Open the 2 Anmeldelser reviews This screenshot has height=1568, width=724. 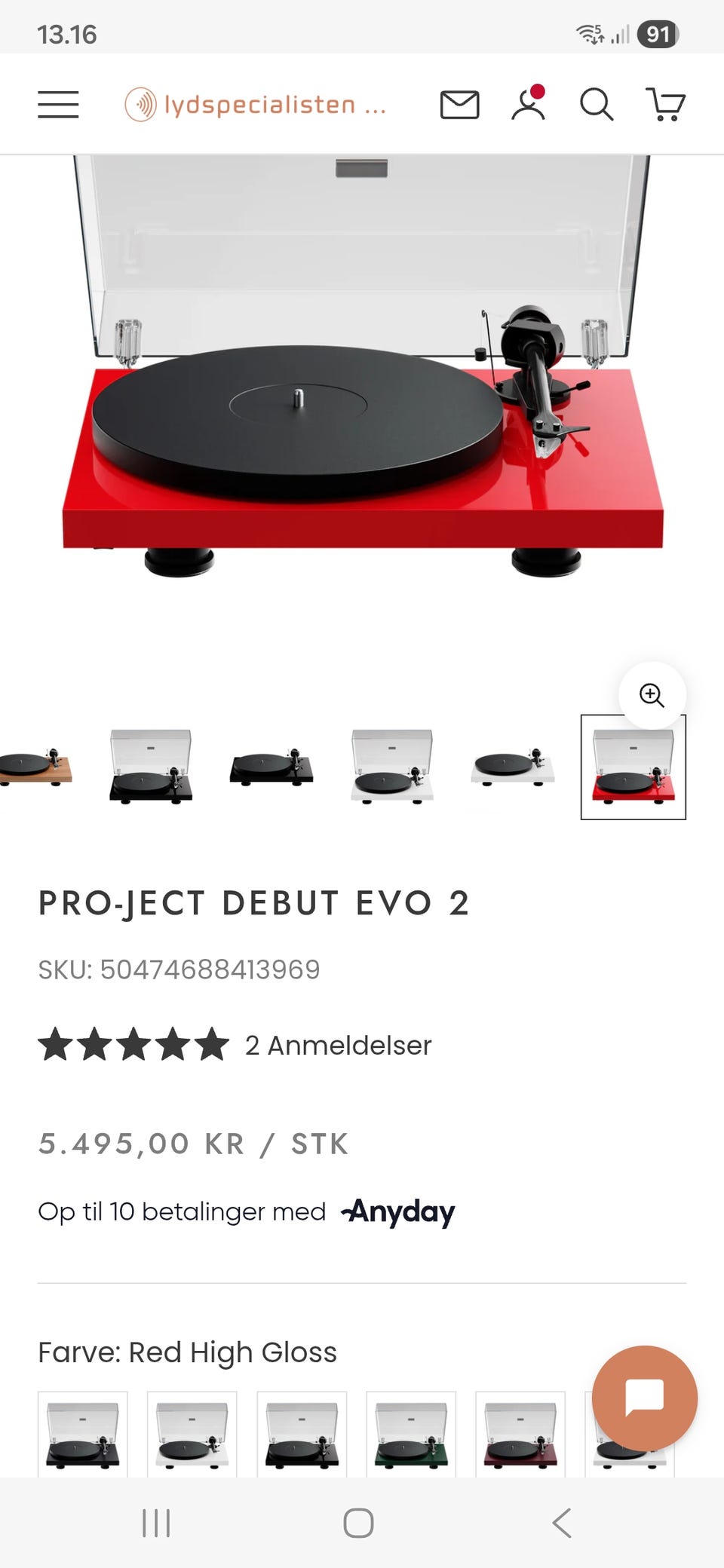pyautogui.click(x=338, y=1046)
